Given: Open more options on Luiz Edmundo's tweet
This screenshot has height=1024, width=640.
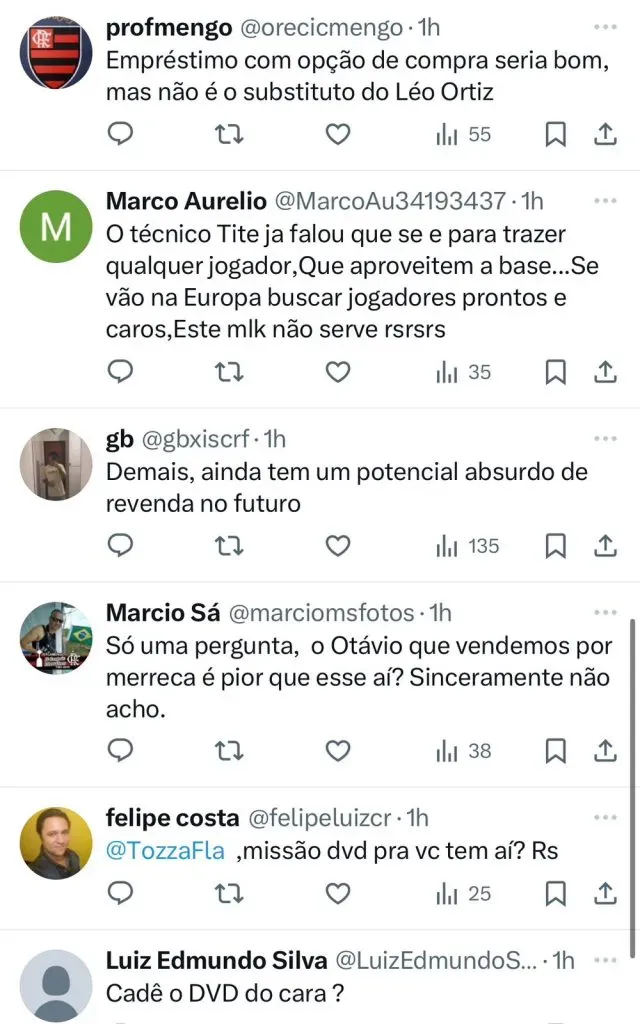Looking at the screenshot, I should [x=605, y=961].
